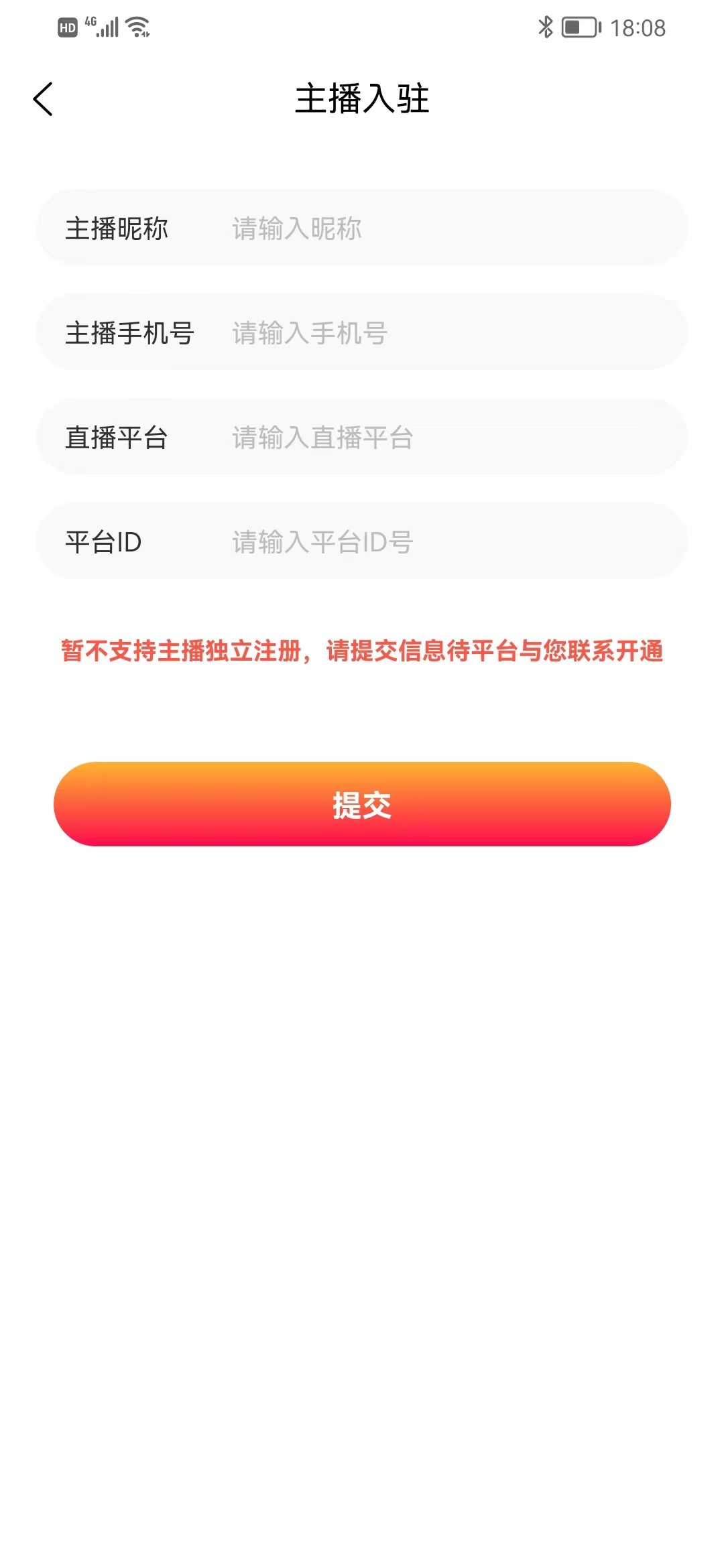Go back from the 主播入驻 page
This screenshot has height=1568, width=724.
43,99
